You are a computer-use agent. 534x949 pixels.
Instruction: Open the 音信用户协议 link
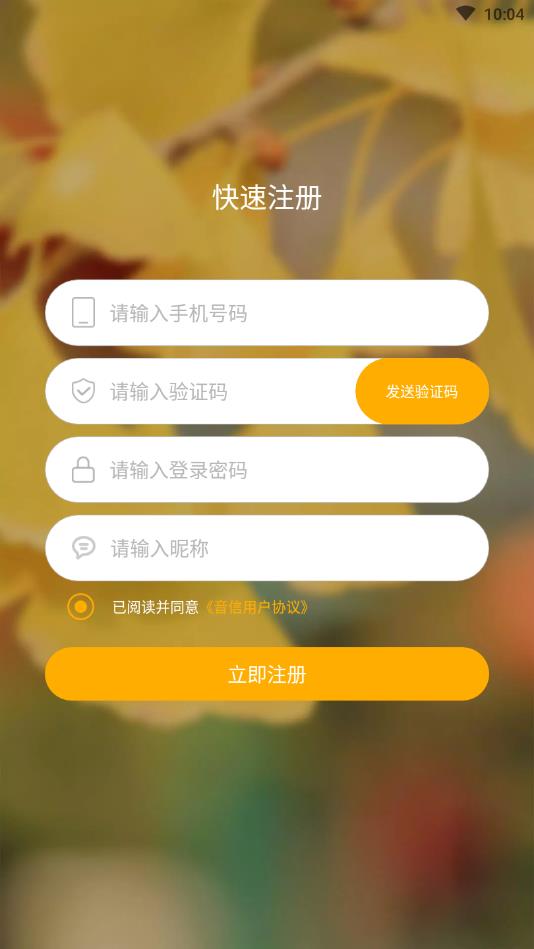pos(257,608)
